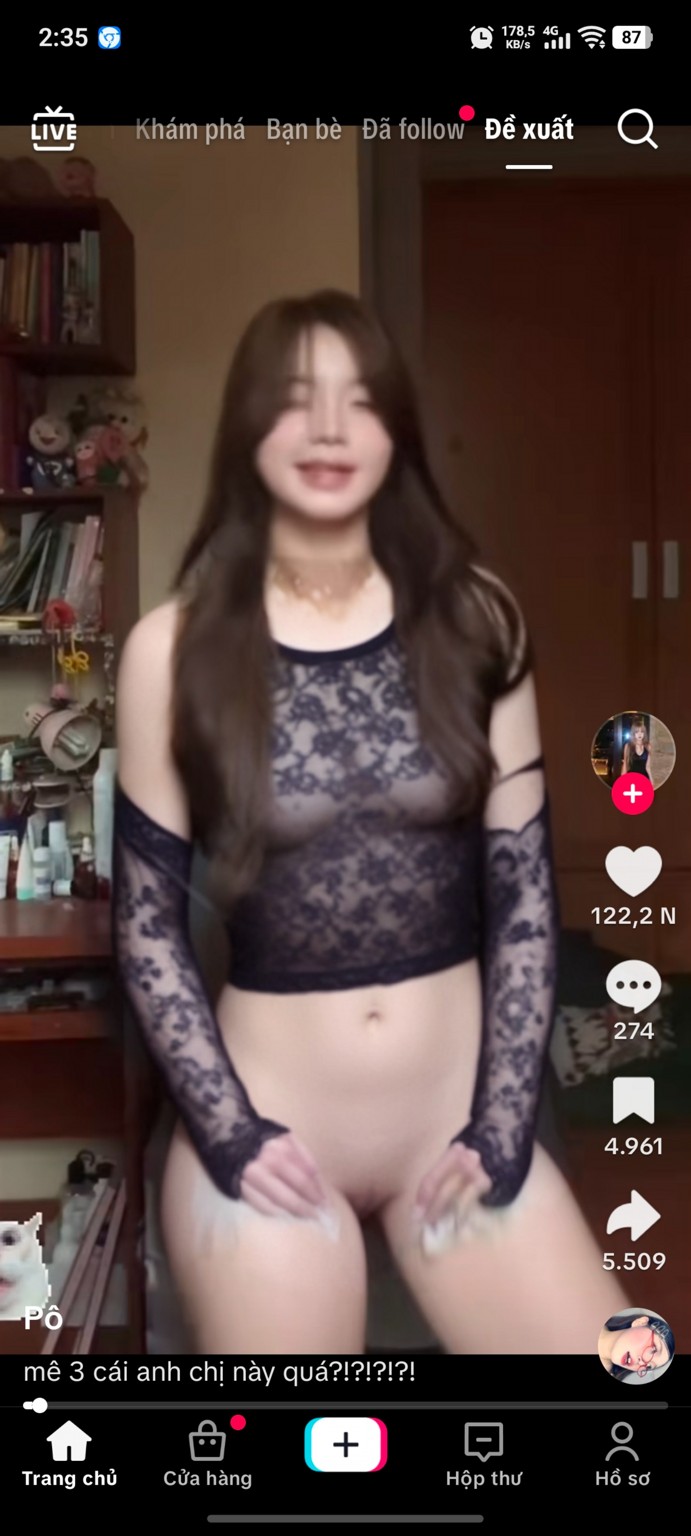
Task: Switch to the Hồ sơ profile tab
Action: click(x=622, y=1455)
